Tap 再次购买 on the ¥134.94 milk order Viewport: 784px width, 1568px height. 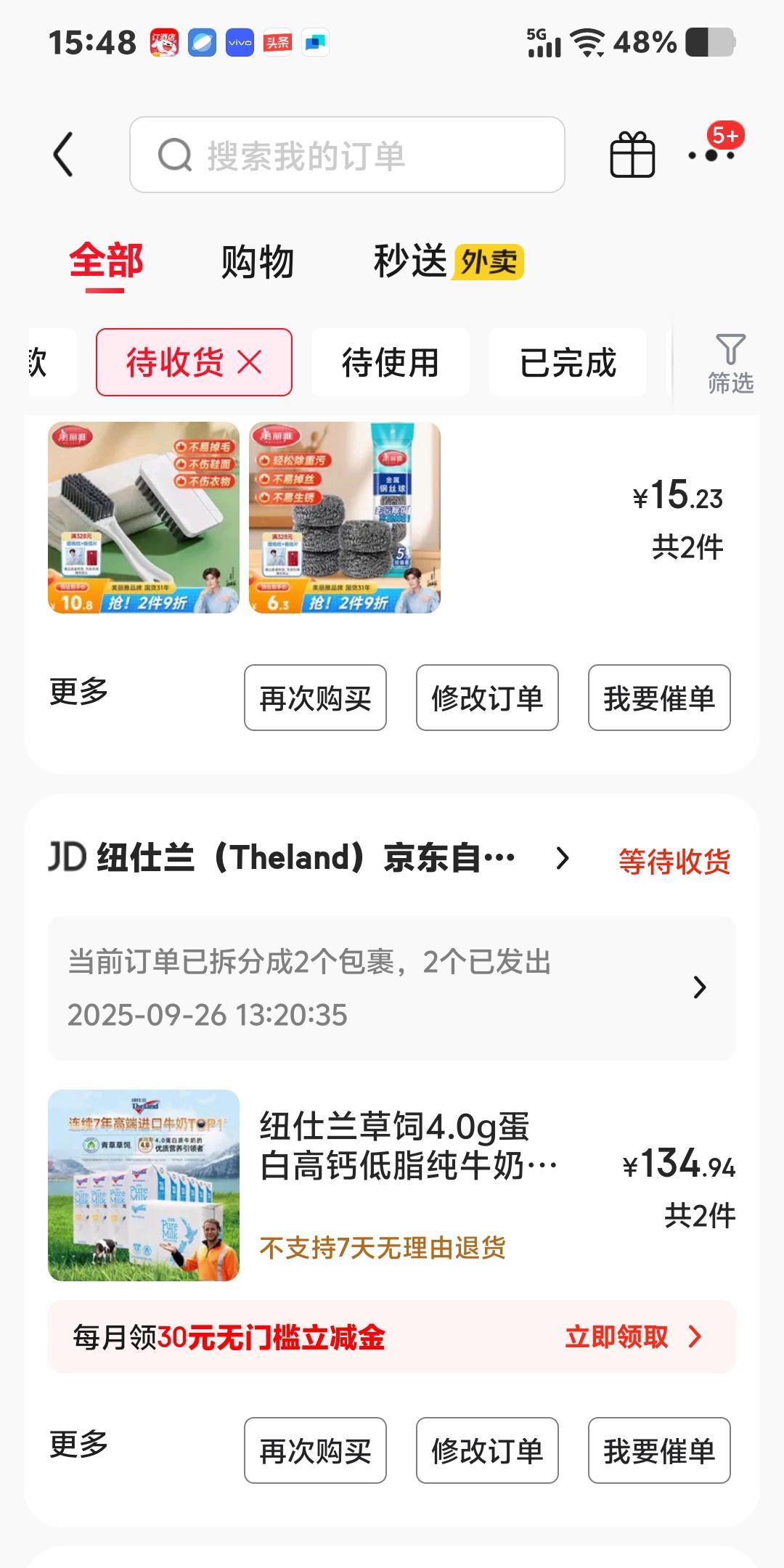point(315,1450)
